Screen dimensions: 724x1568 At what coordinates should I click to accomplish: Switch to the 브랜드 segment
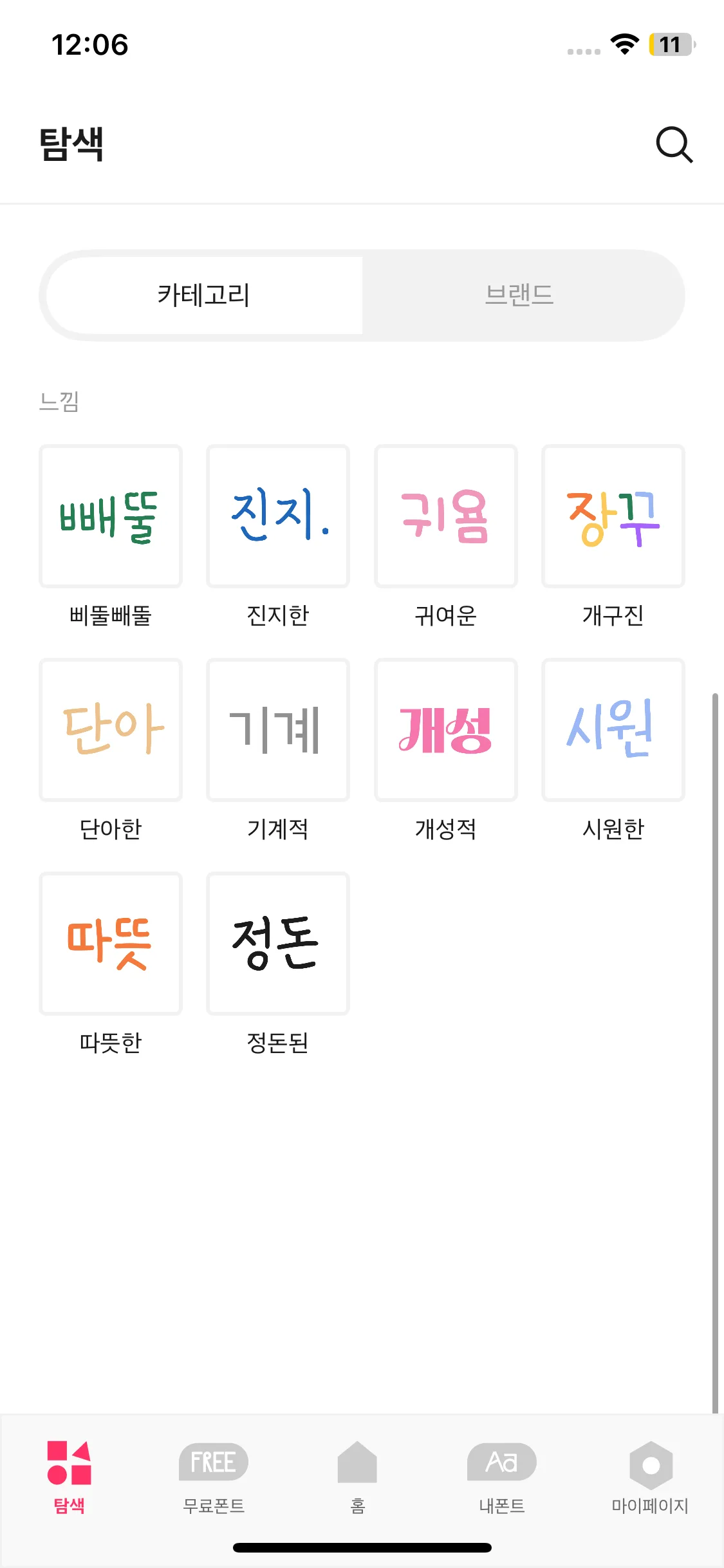tap(519, 295)
